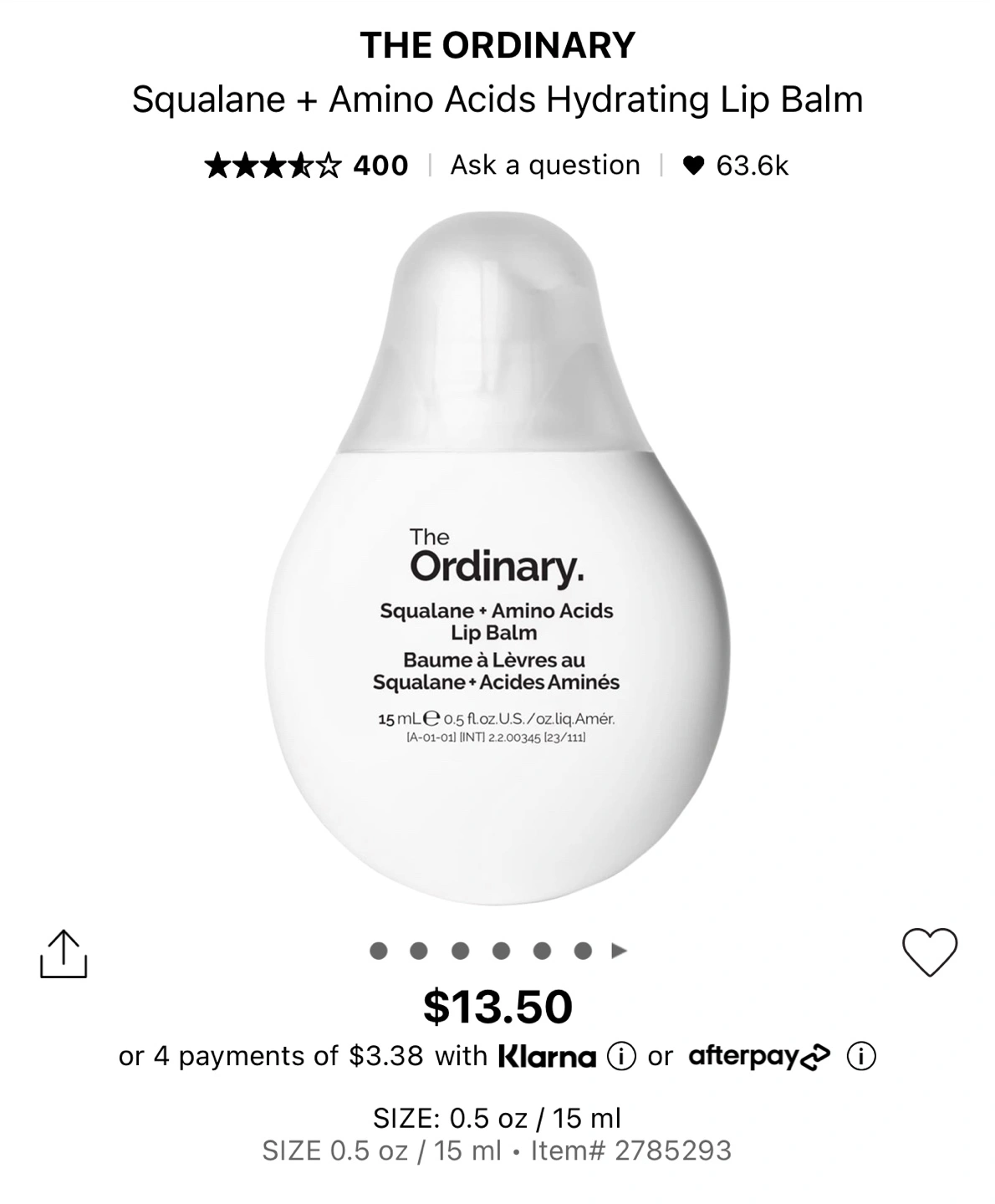Add lip balm to Loves with heart
Screen dimensions: 995x1204
click(x=930, y=952)
